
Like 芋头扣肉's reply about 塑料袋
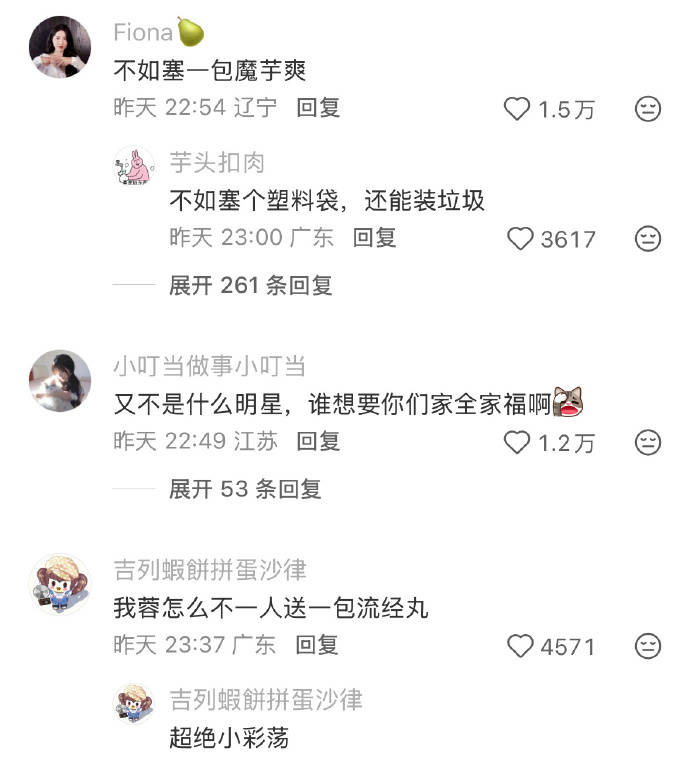click(521, 239)
